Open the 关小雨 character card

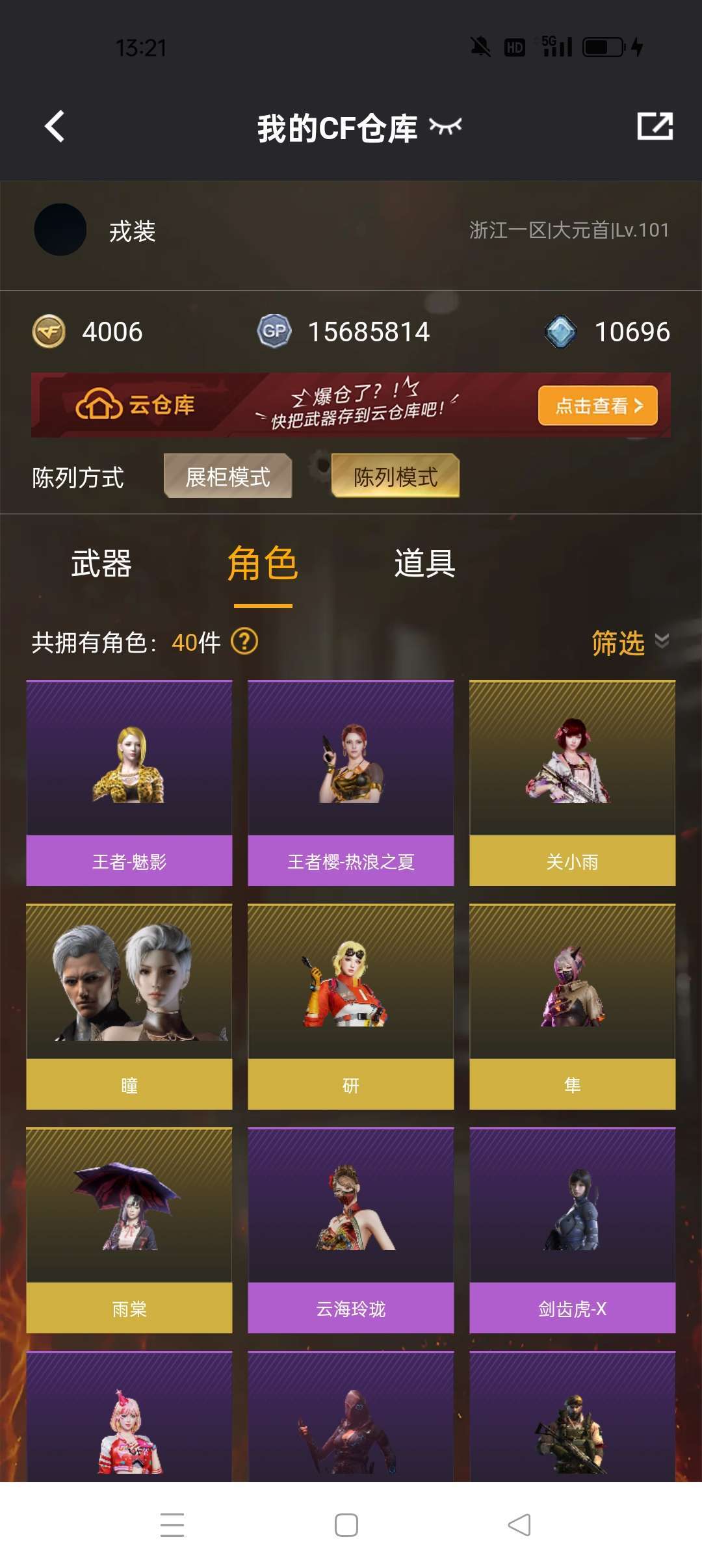572,783
